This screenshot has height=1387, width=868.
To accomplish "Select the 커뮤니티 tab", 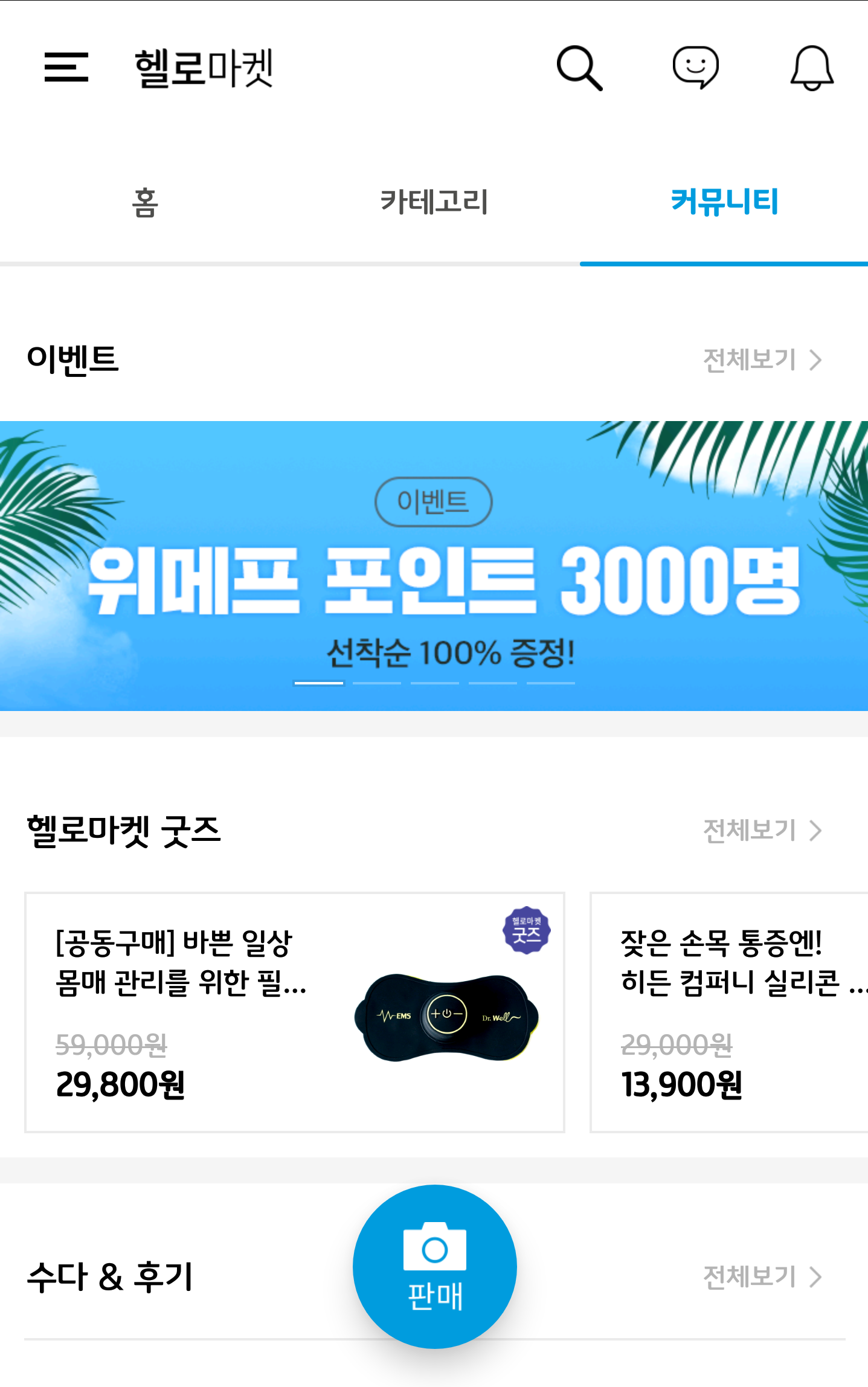I will click(x=724, y=202).
